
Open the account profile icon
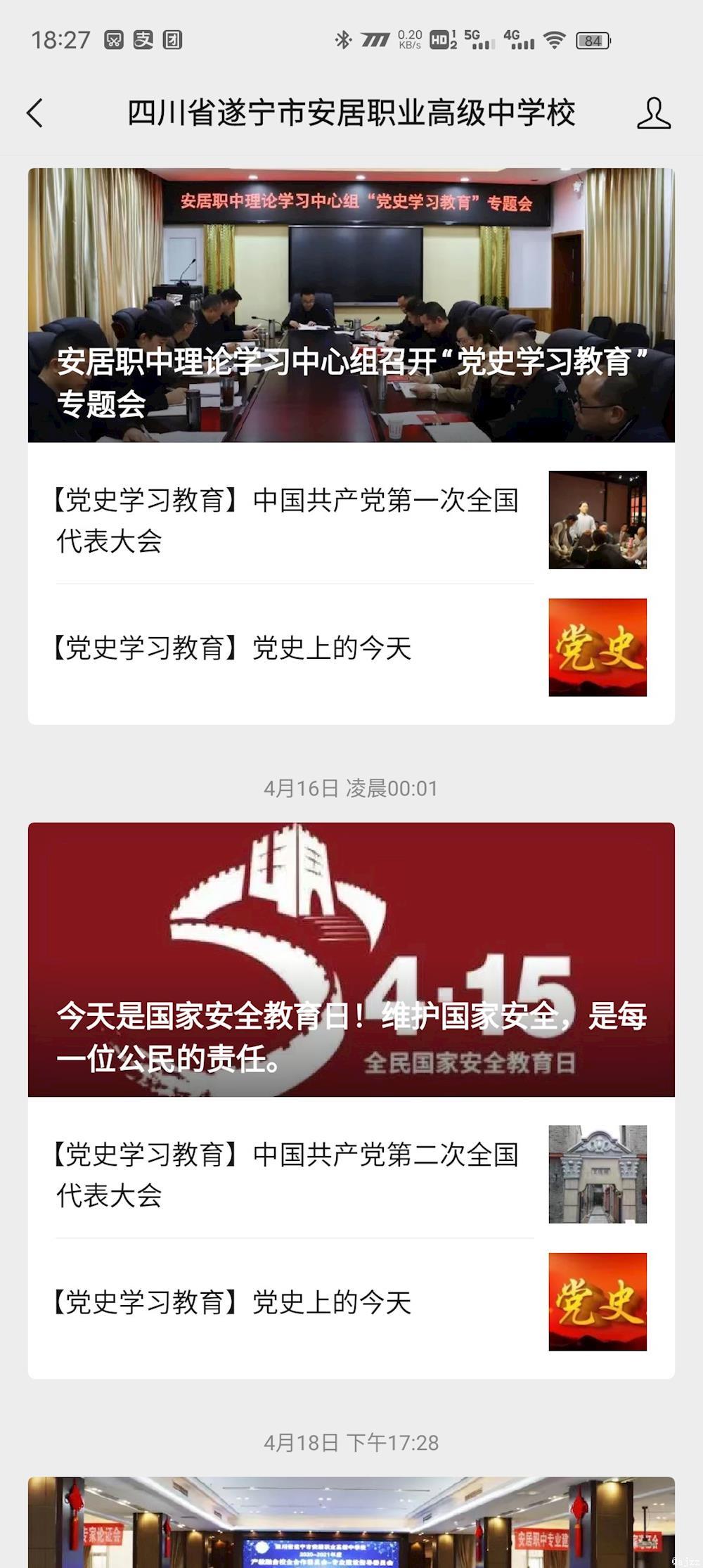click(653, 113)
